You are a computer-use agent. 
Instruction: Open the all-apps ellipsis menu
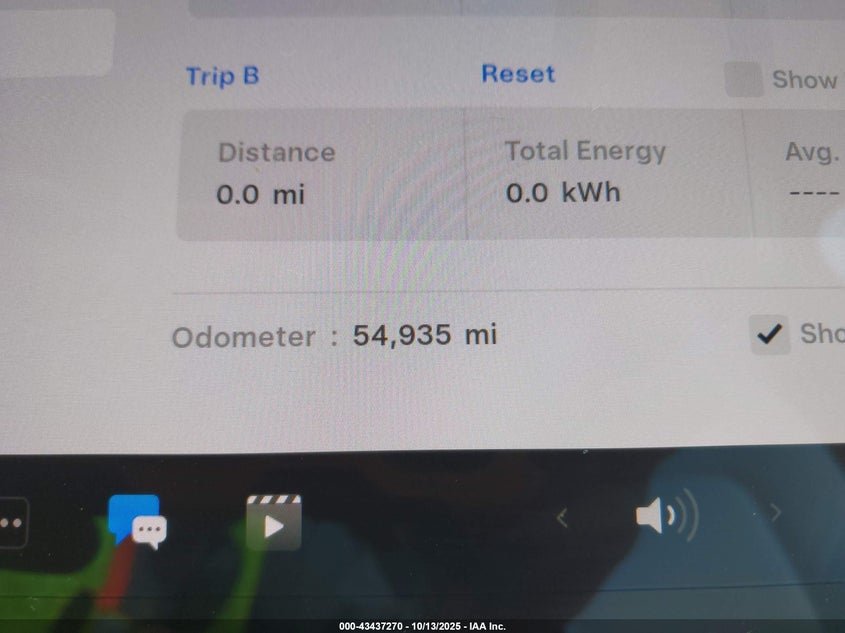click(11, 523)
